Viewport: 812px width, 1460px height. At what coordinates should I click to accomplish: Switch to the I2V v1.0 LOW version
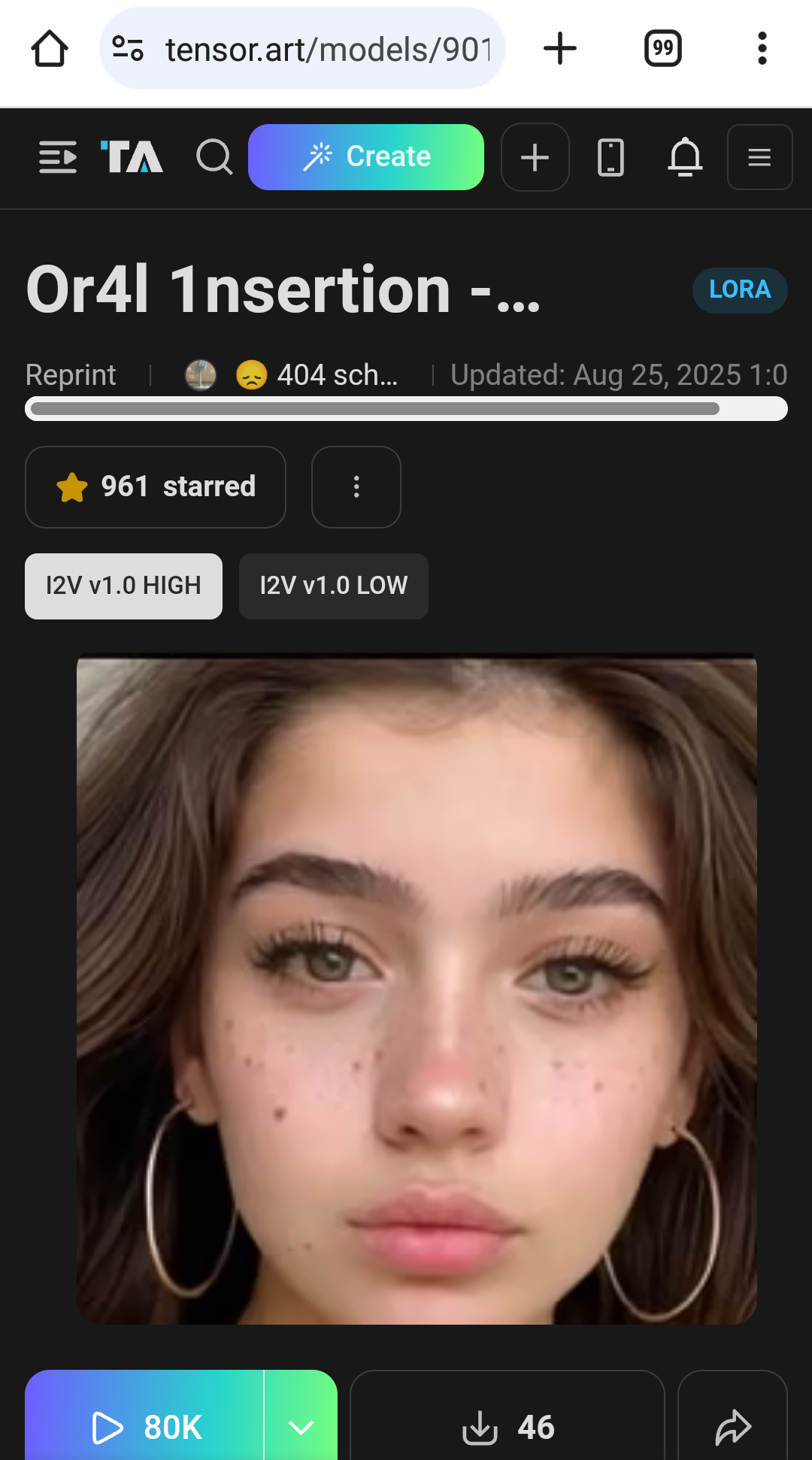pos(334,586)
